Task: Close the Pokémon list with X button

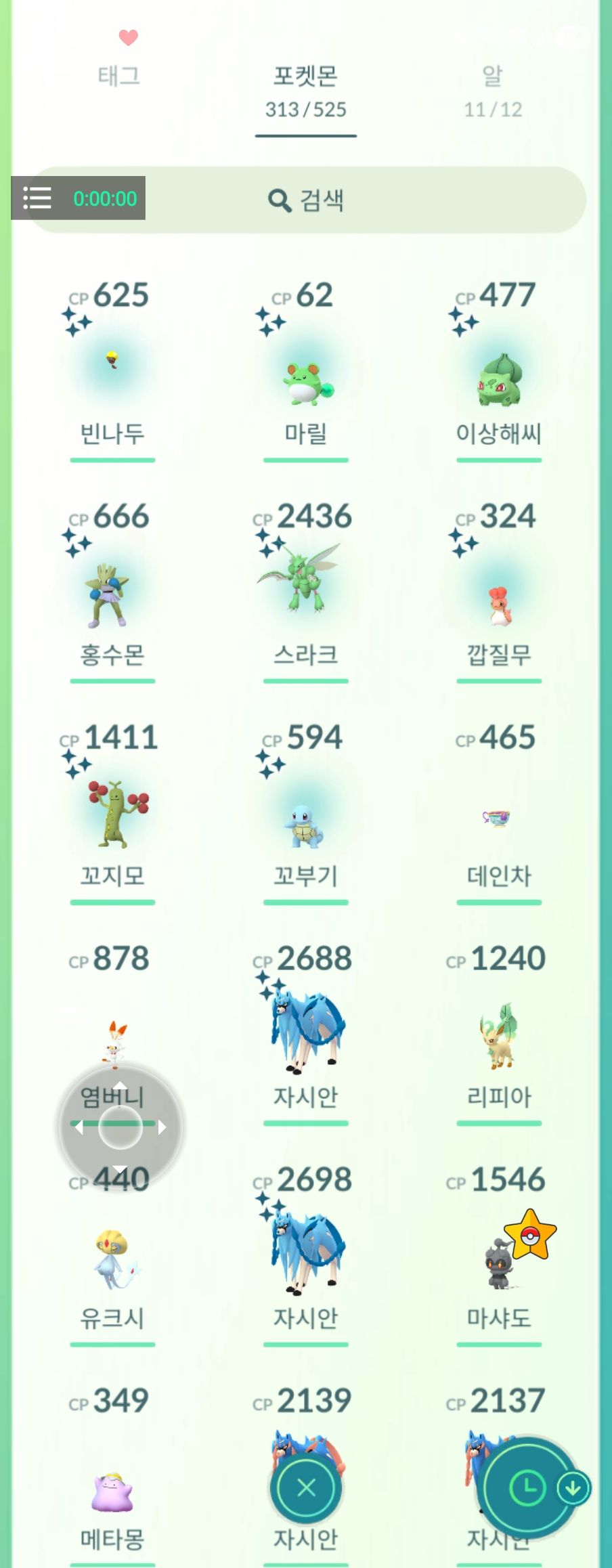Action: 306,1487
